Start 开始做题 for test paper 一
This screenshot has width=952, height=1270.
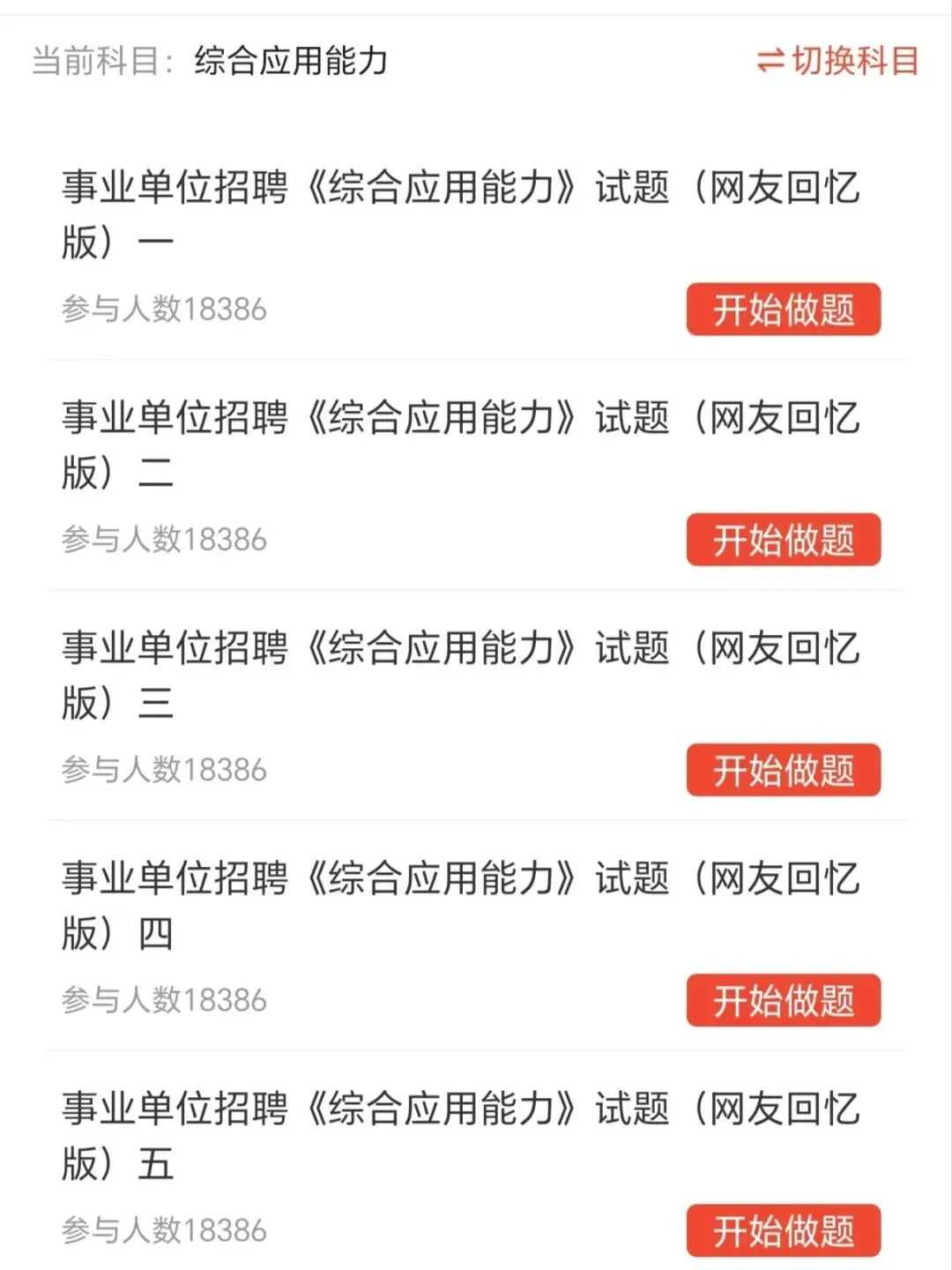coord(783,310)
